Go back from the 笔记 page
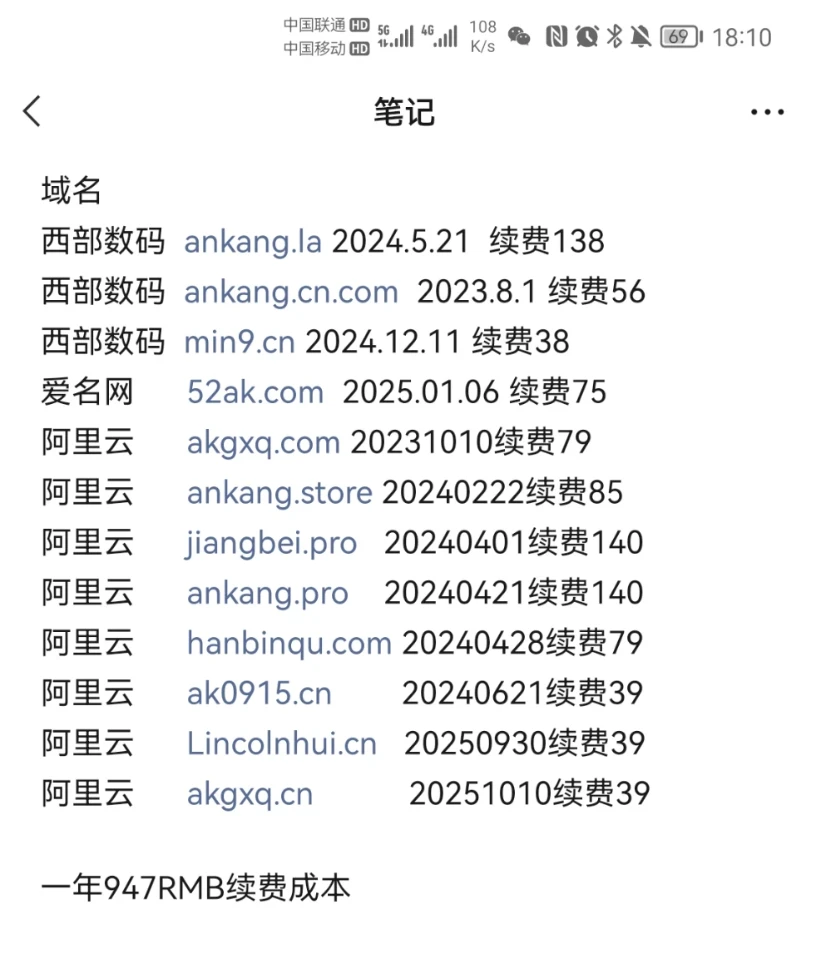 (33, 111)
